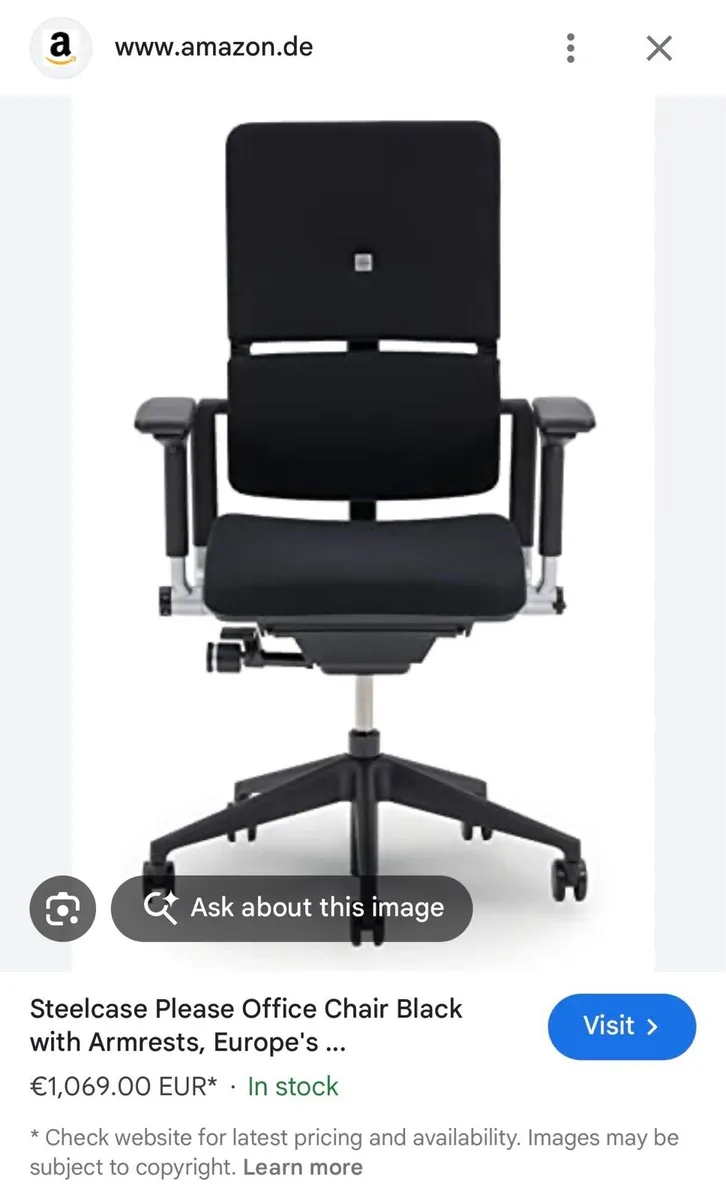This screenshot has width=726, height=1200.
Task: Select the In stock status text
Action: pos(293,1087)
